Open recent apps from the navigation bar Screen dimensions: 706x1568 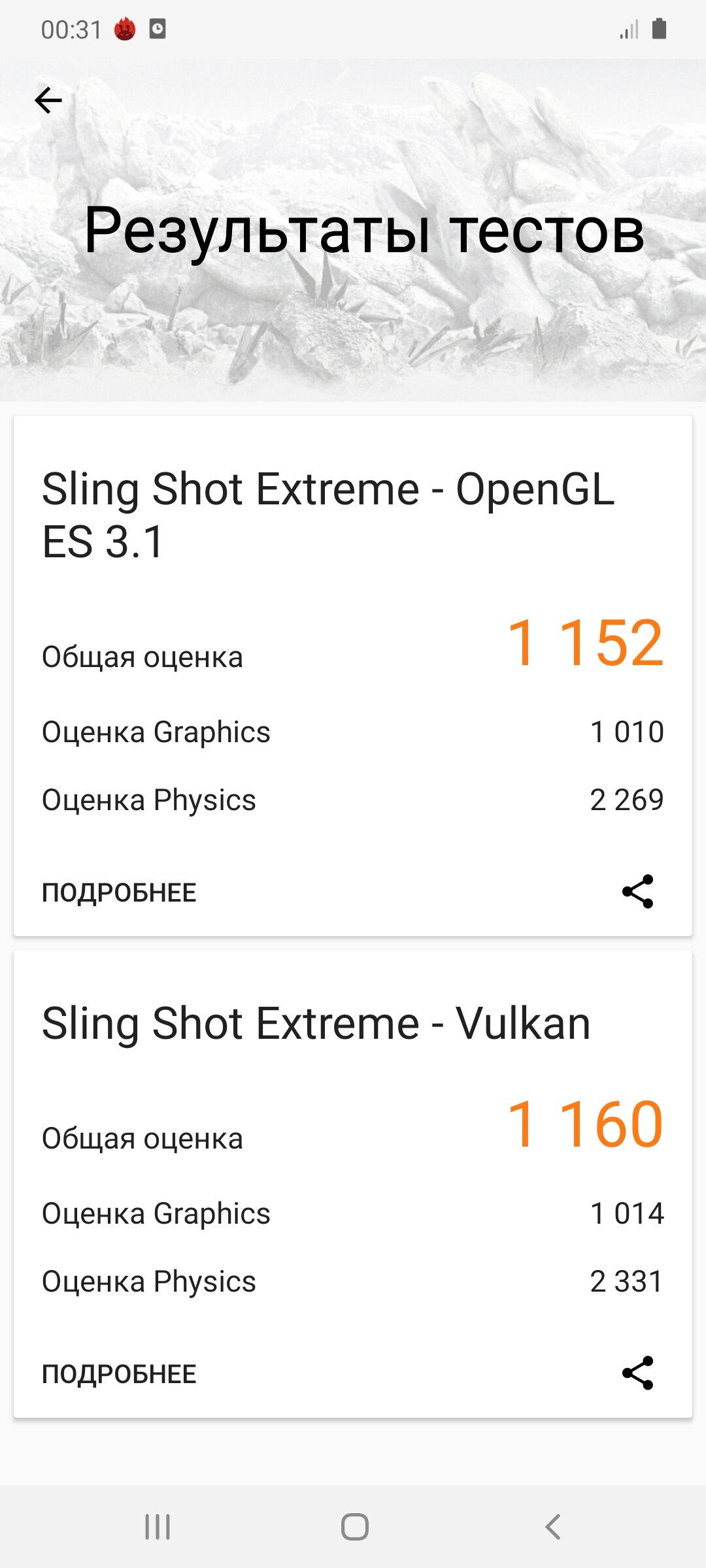point(158,1527)
